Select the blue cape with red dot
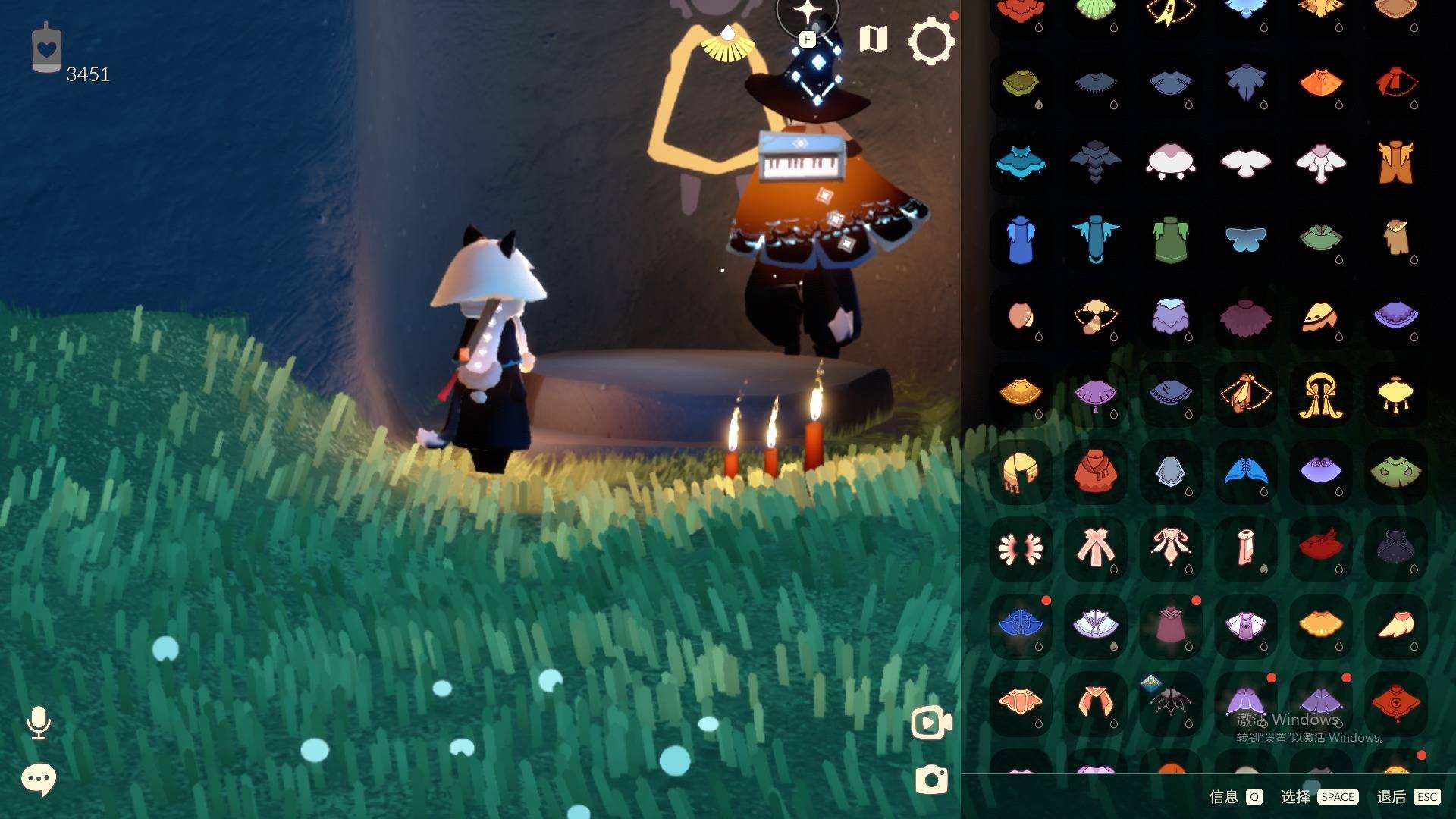Screen dimensions: 1456x819 1020,624
